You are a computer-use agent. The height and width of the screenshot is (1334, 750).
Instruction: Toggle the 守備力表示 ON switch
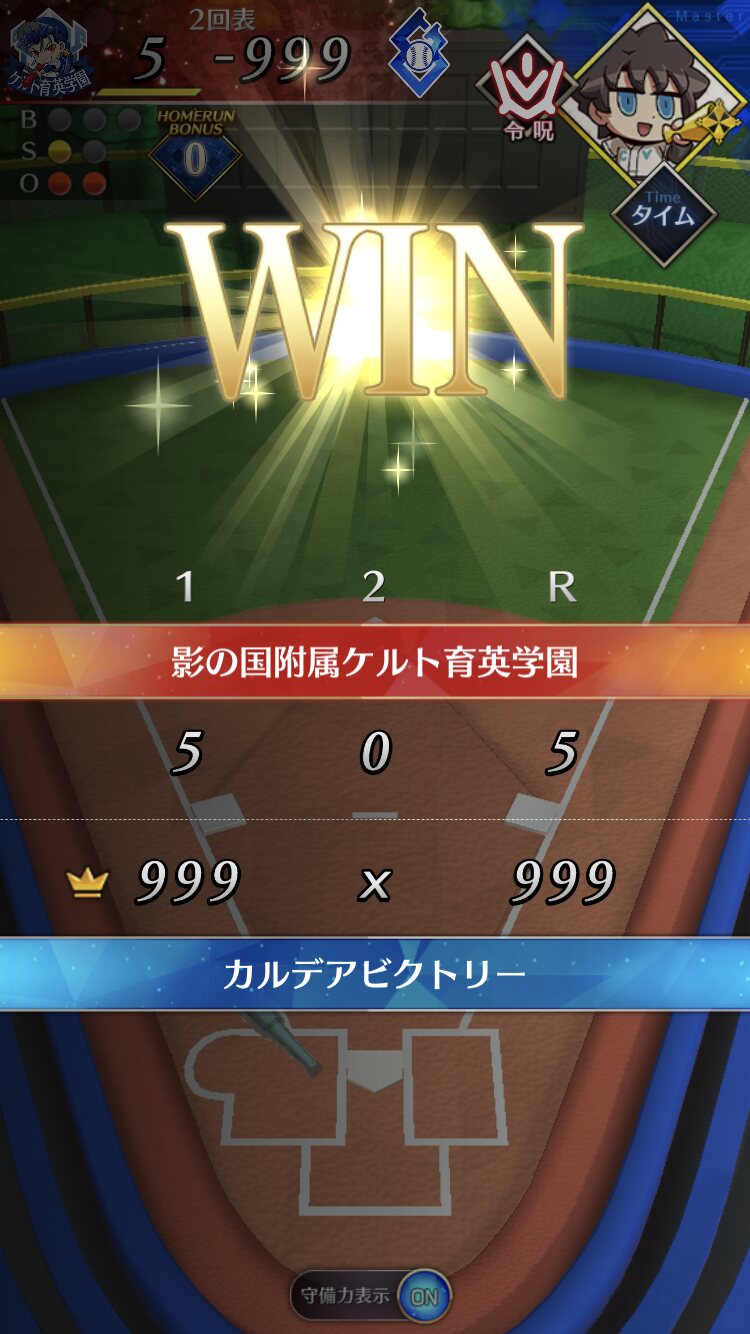[423, 1297]
